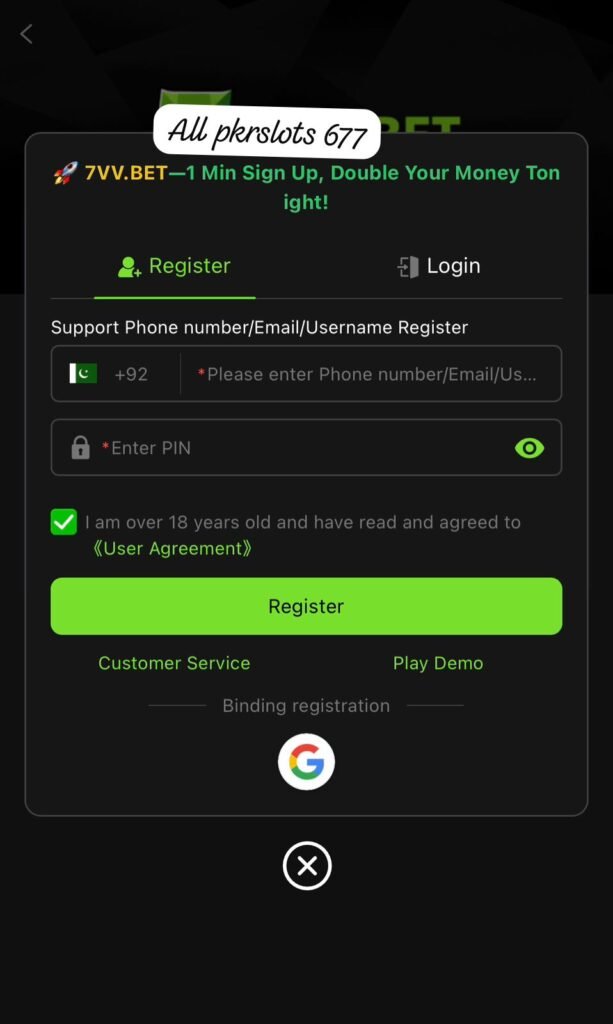Go back using the top arrow
This screenshot has width=613, height=1024.
26,34
